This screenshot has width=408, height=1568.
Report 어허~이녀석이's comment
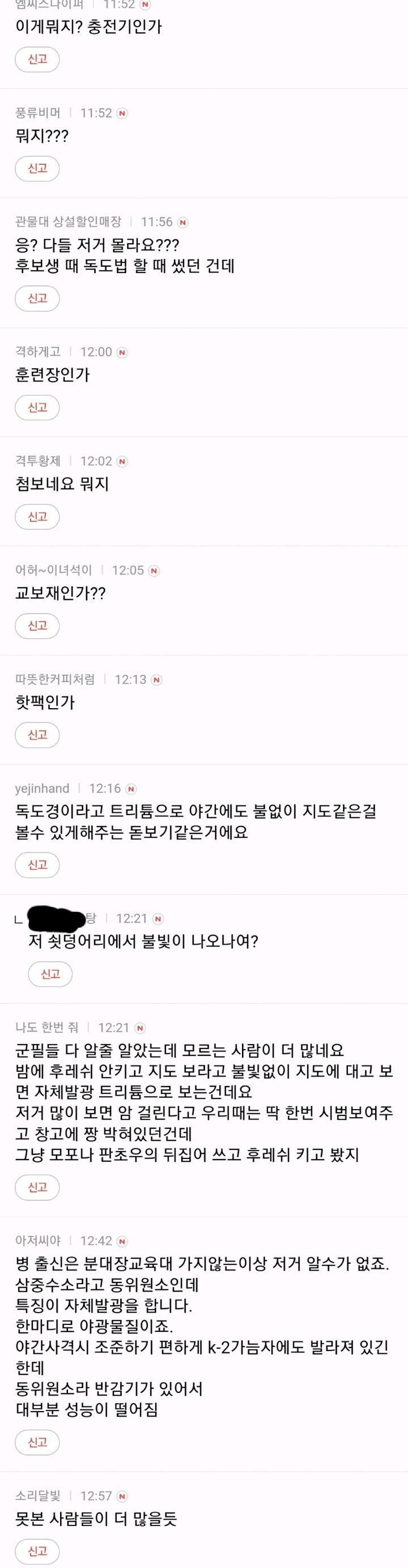tap(37, 626)
